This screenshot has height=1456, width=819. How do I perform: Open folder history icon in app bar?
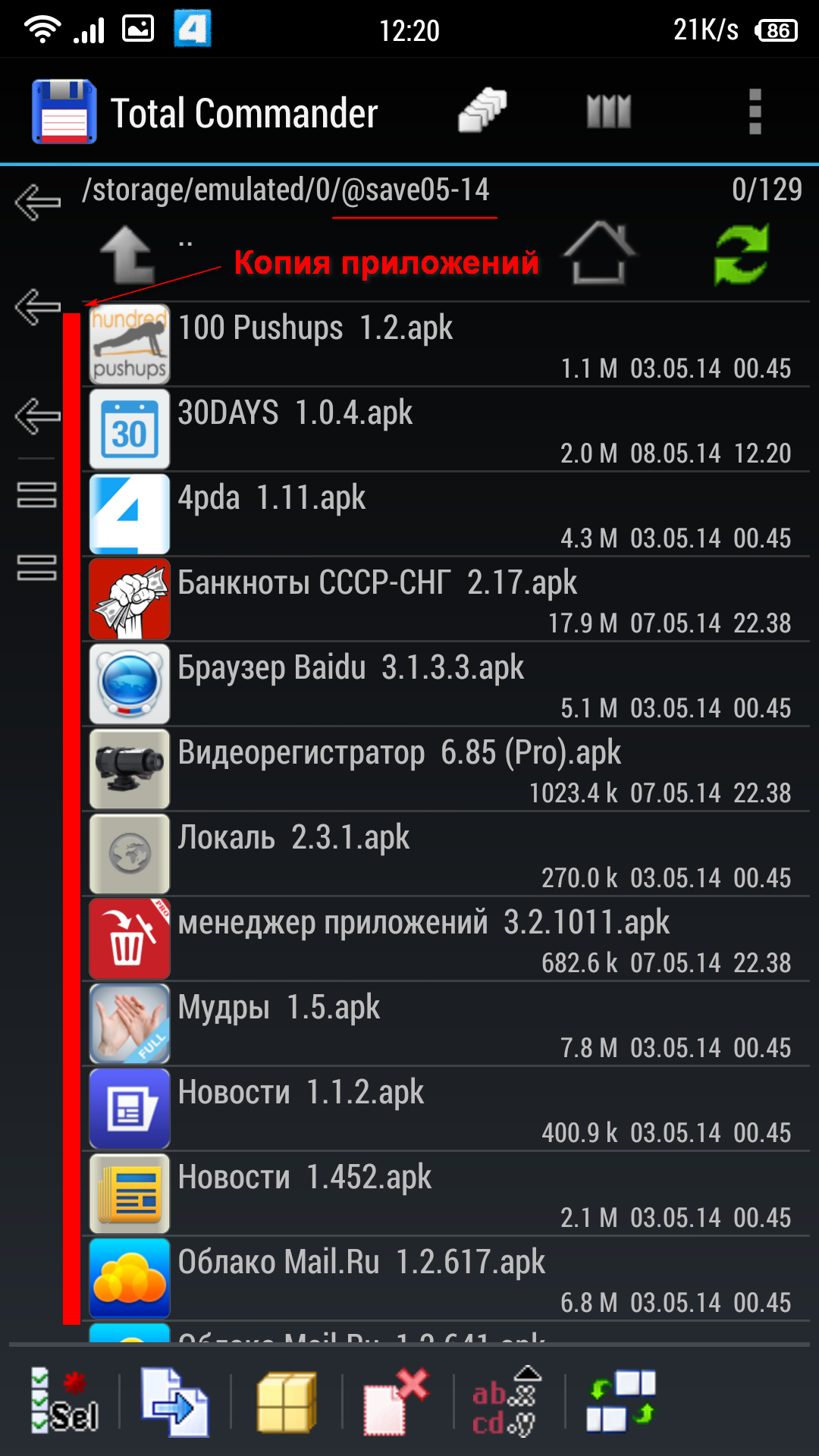click(x=482, y=112)
